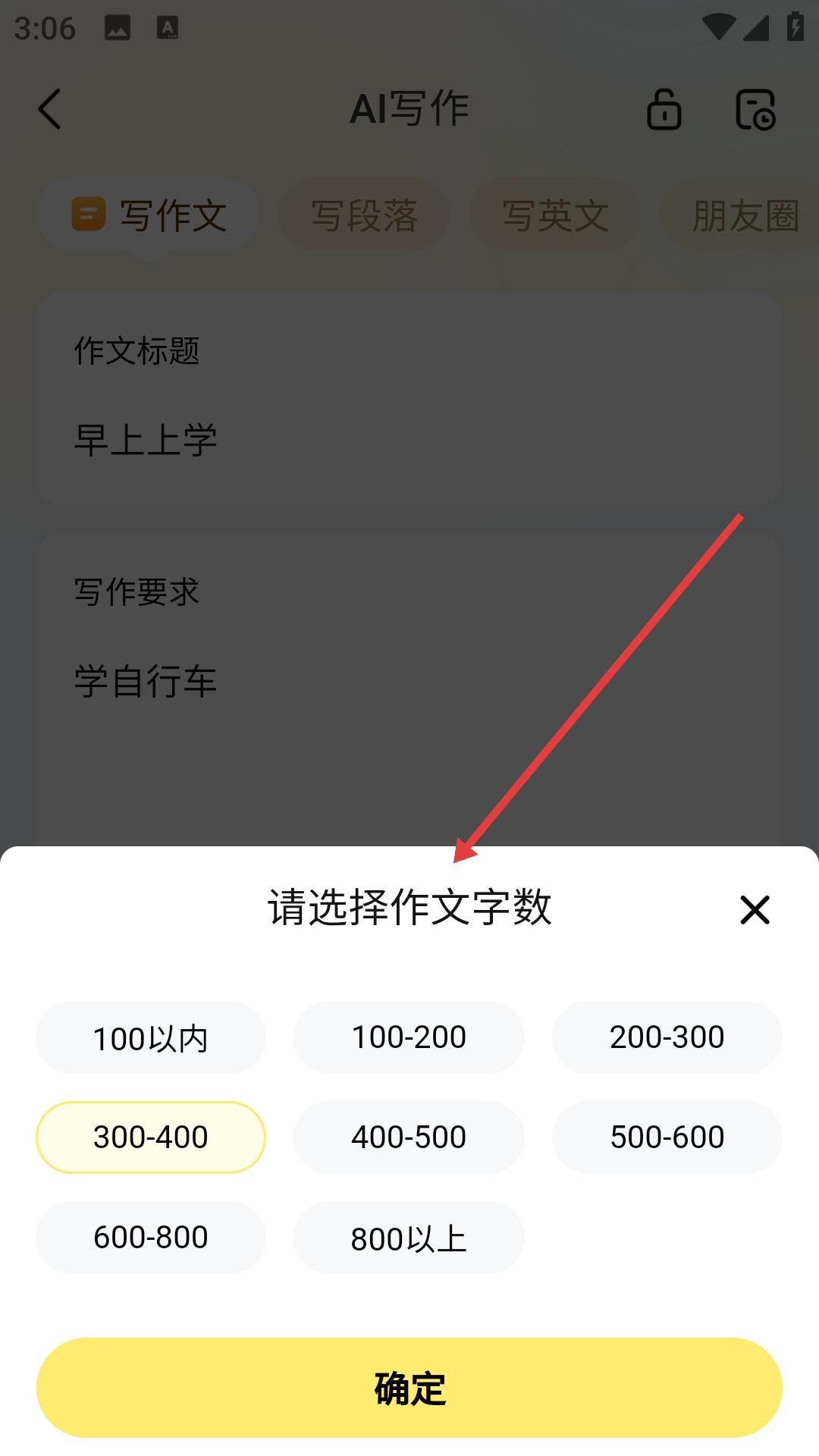Pick 200-300 as the essay length
The width and height of the screenshot is (819, 1456).
(x=667, y=1037)
